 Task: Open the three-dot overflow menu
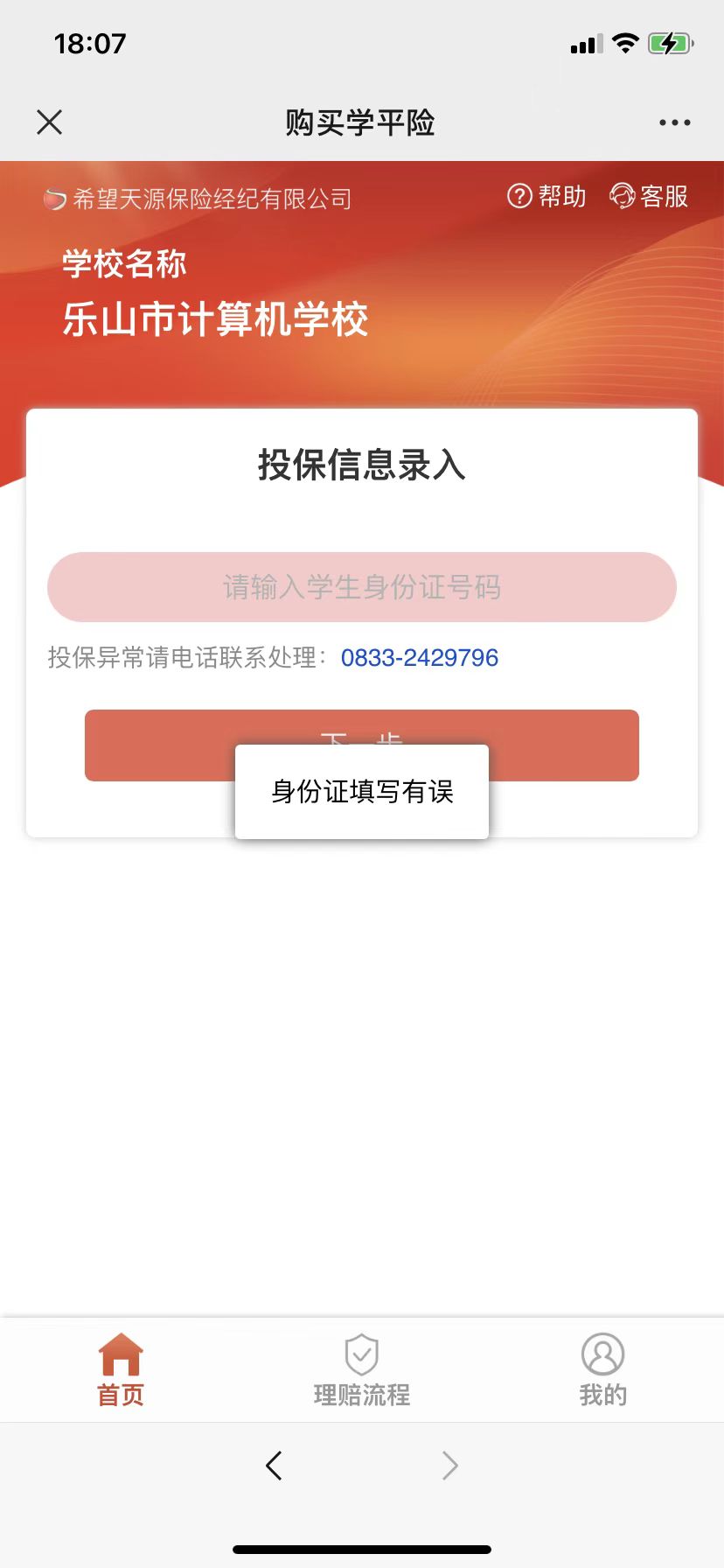(x=674, y=122)
